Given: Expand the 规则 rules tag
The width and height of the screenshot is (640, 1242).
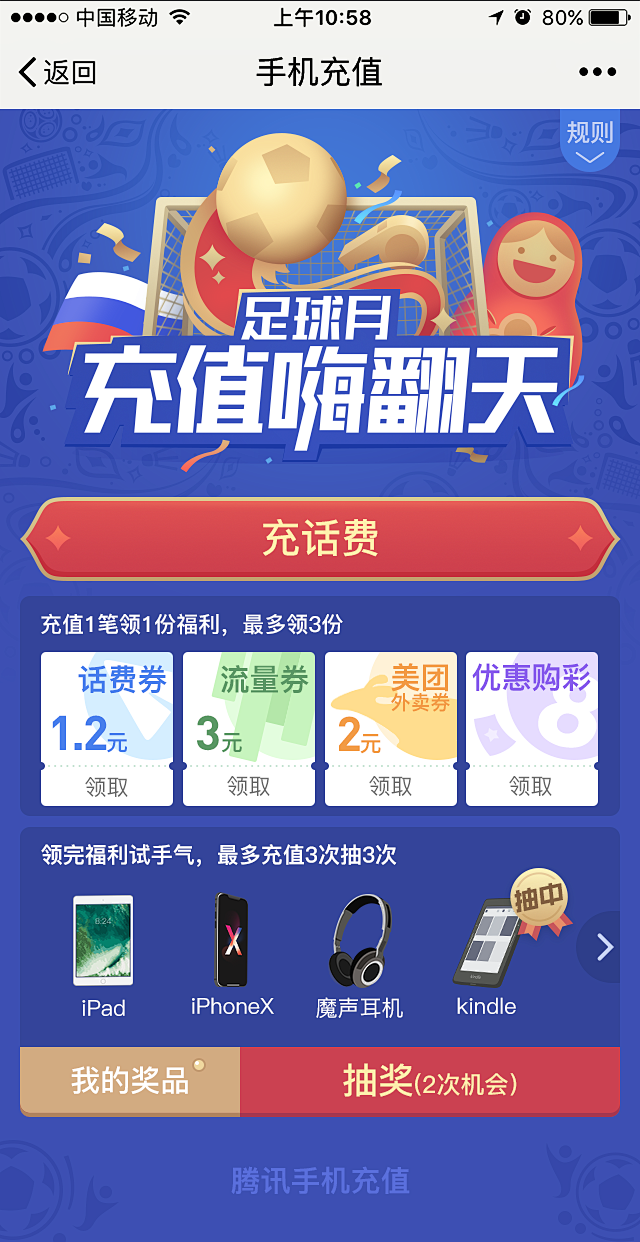Looking at the screenshot, I should pos(589,140).
